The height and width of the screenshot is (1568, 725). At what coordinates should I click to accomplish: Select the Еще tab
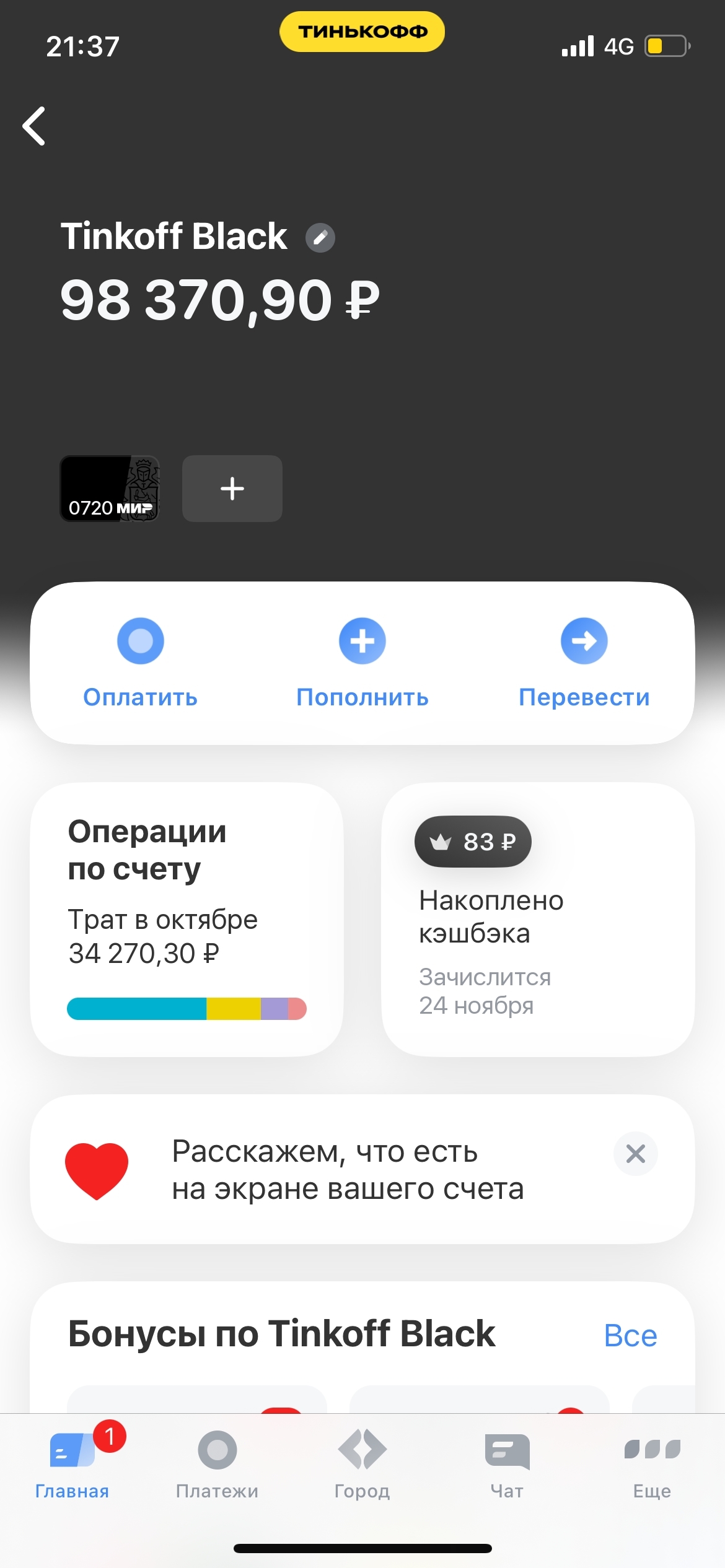click(x=652, y=1464)
